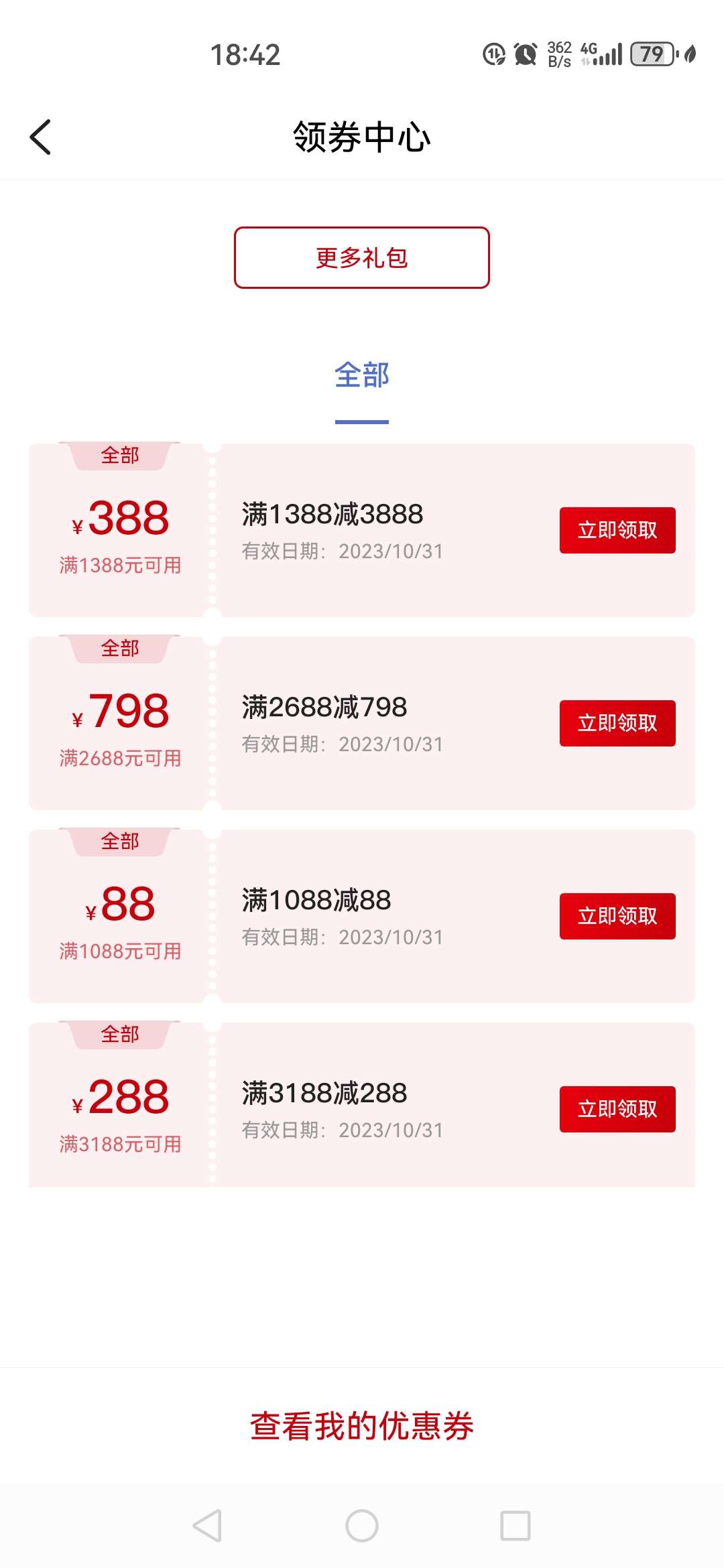Screen dimensions: 724x1568
Task: Claim the 满1088减88 coupon
Action: [x=617, y=916]
